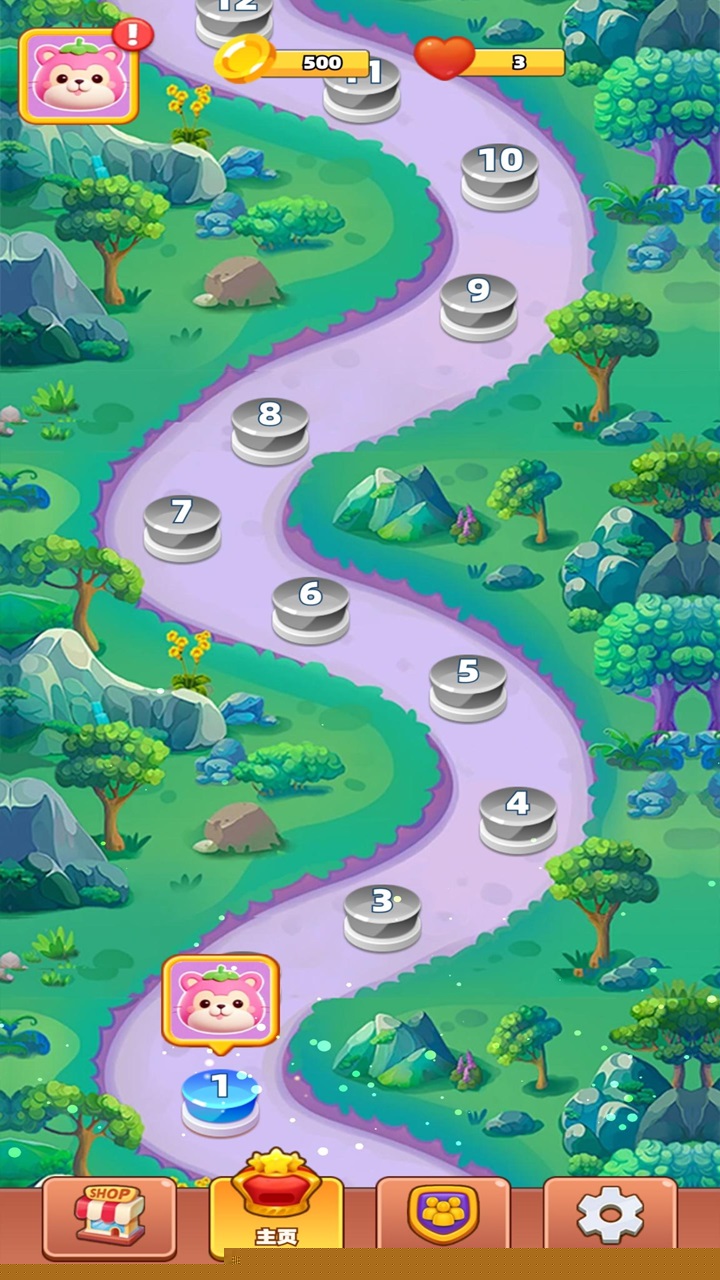Viewport: 720px width, 1280px height.
Task: Open the friends shield tab
Action: pos(443,1215)
